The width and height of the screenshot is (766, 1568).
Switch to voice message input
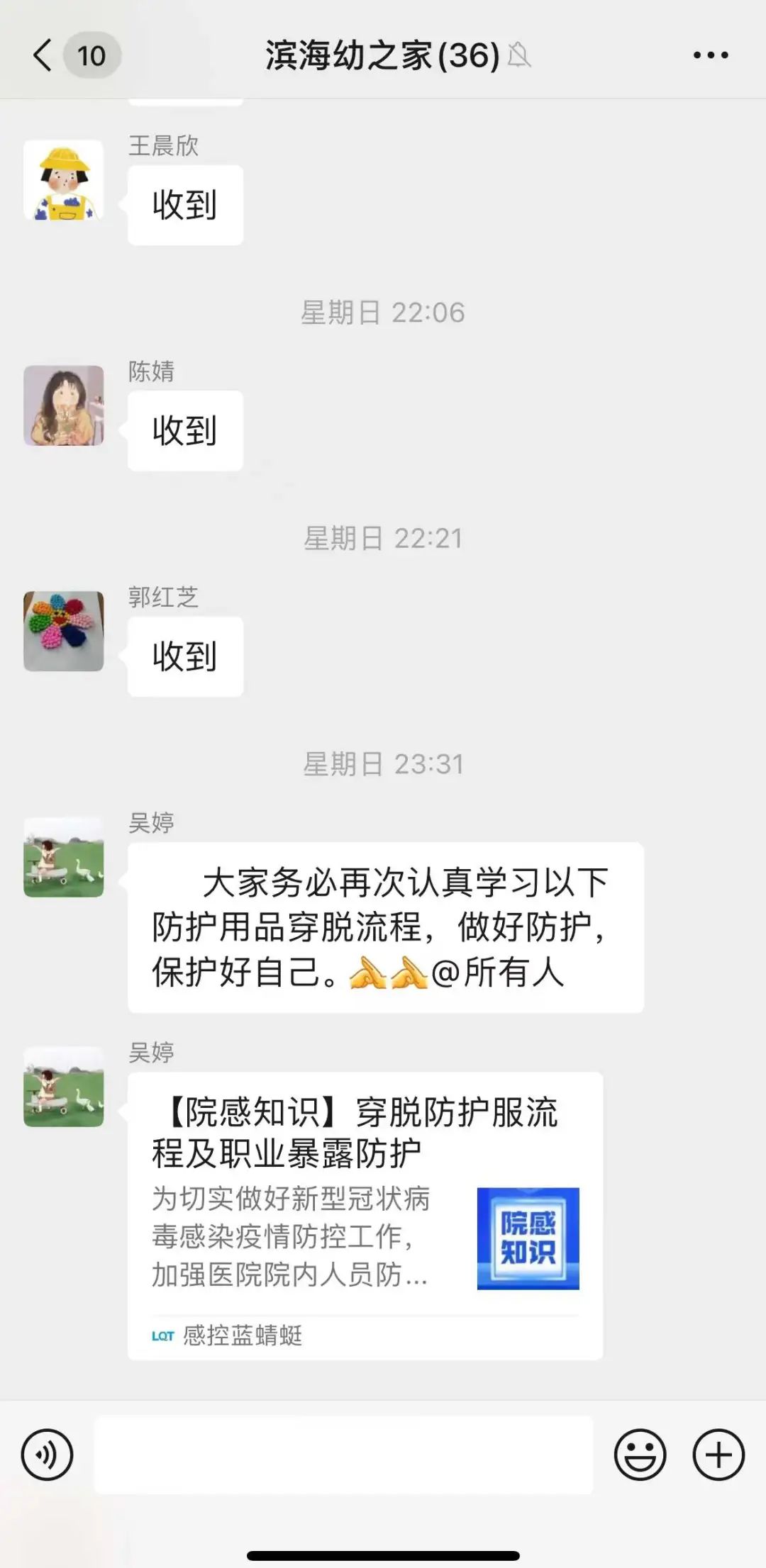[47, 1455]
